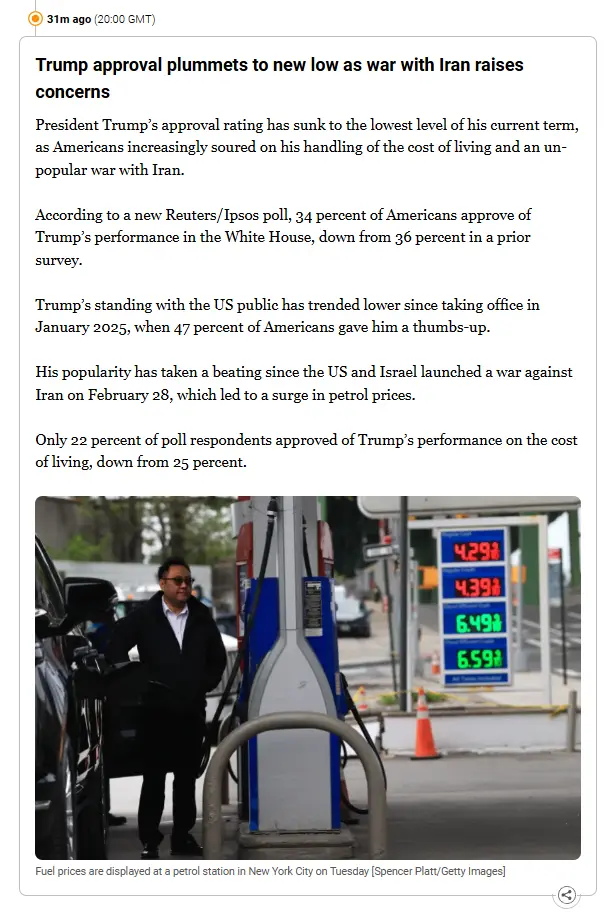Share the Trump approval live update

(x=566, y=895)
